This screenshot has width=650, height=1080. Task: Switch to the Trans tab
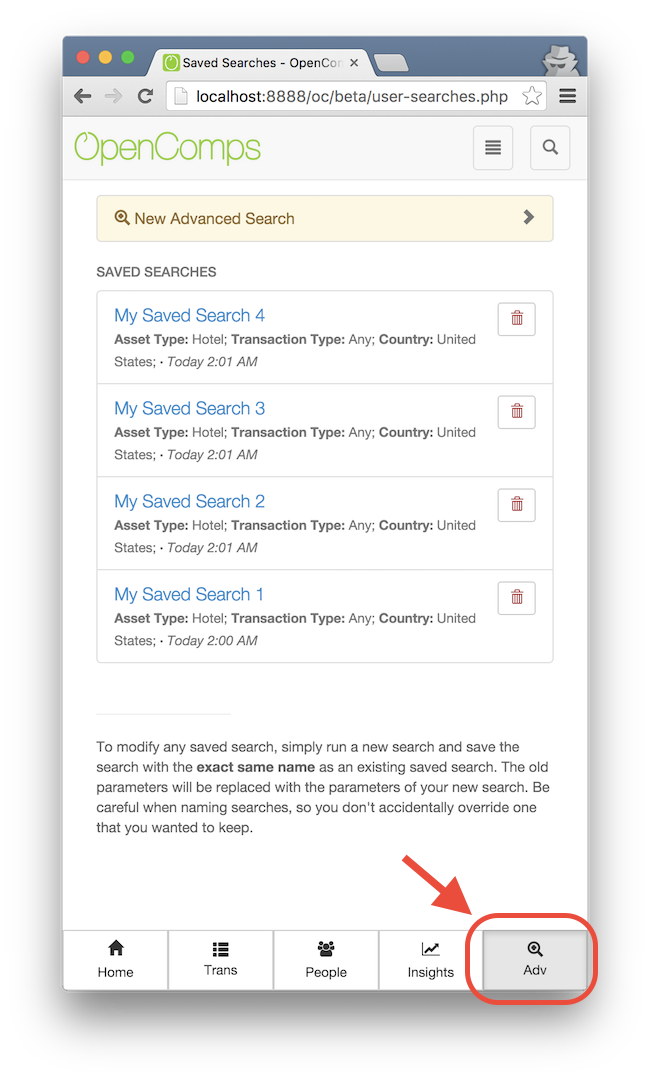tap(221, 959)
